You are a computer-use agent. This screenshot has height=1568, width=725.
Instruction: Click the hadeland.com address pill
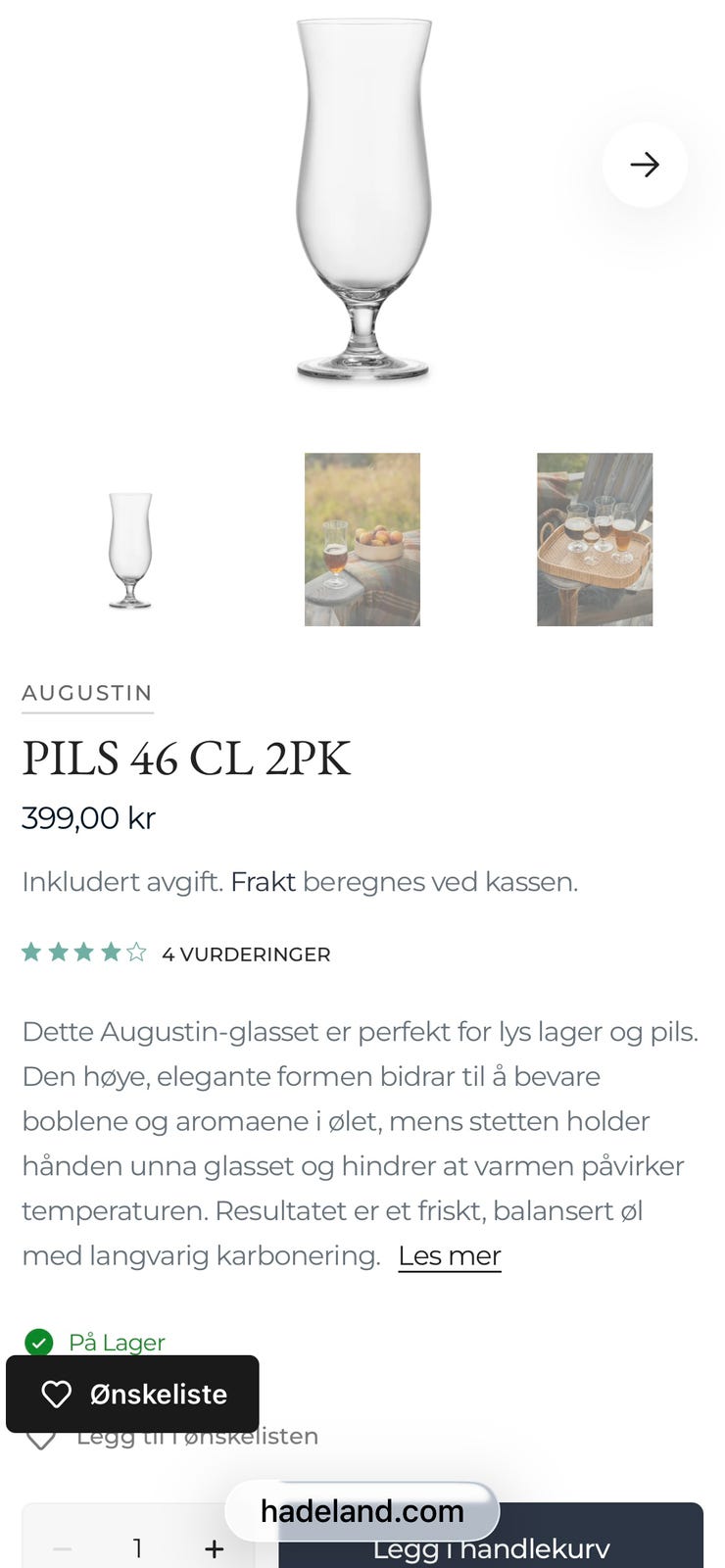pyautogui.click(x=362, y=1511)
